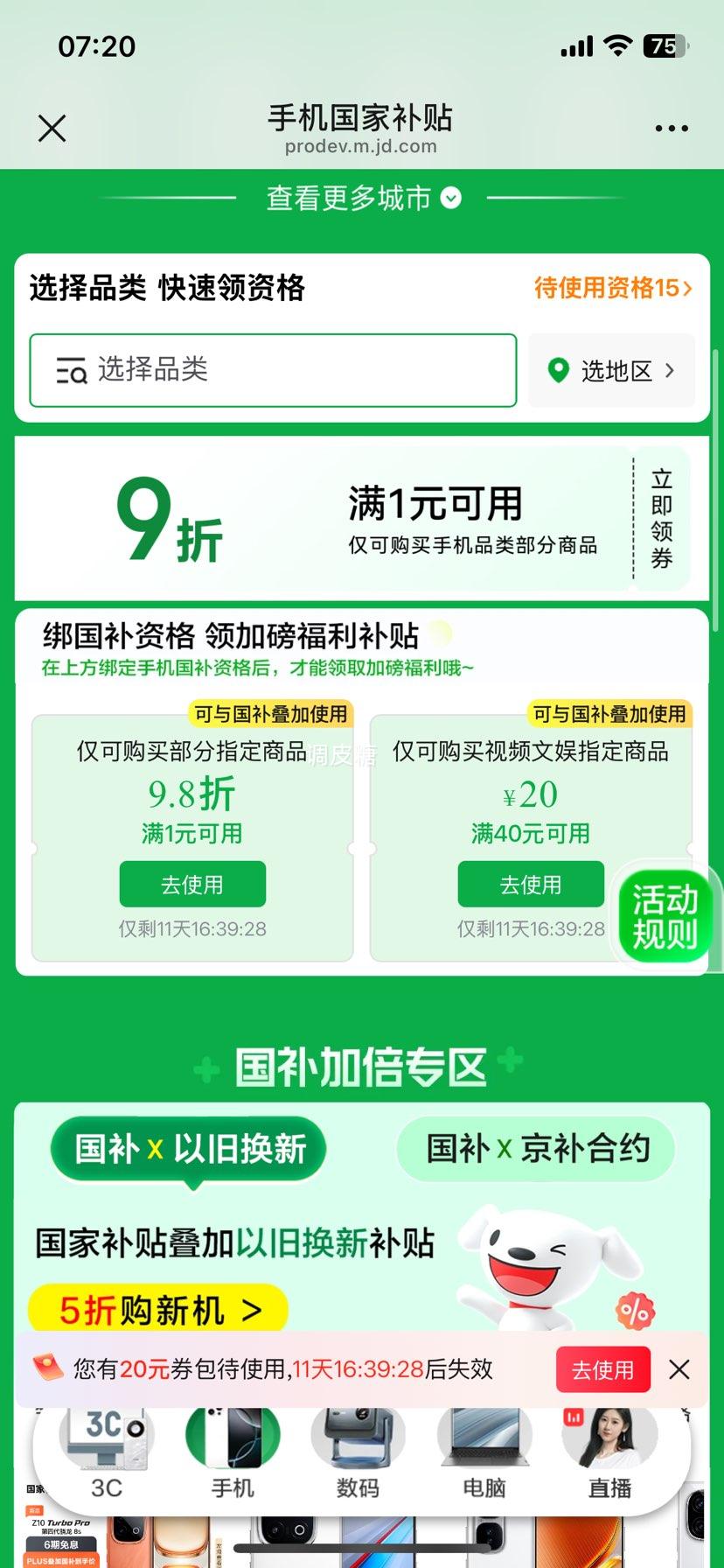The height and width of the screenshot is (1568, 724).
Task: Claim the 9折 coupon via 立即领券
Action: (x=661, y=519)
